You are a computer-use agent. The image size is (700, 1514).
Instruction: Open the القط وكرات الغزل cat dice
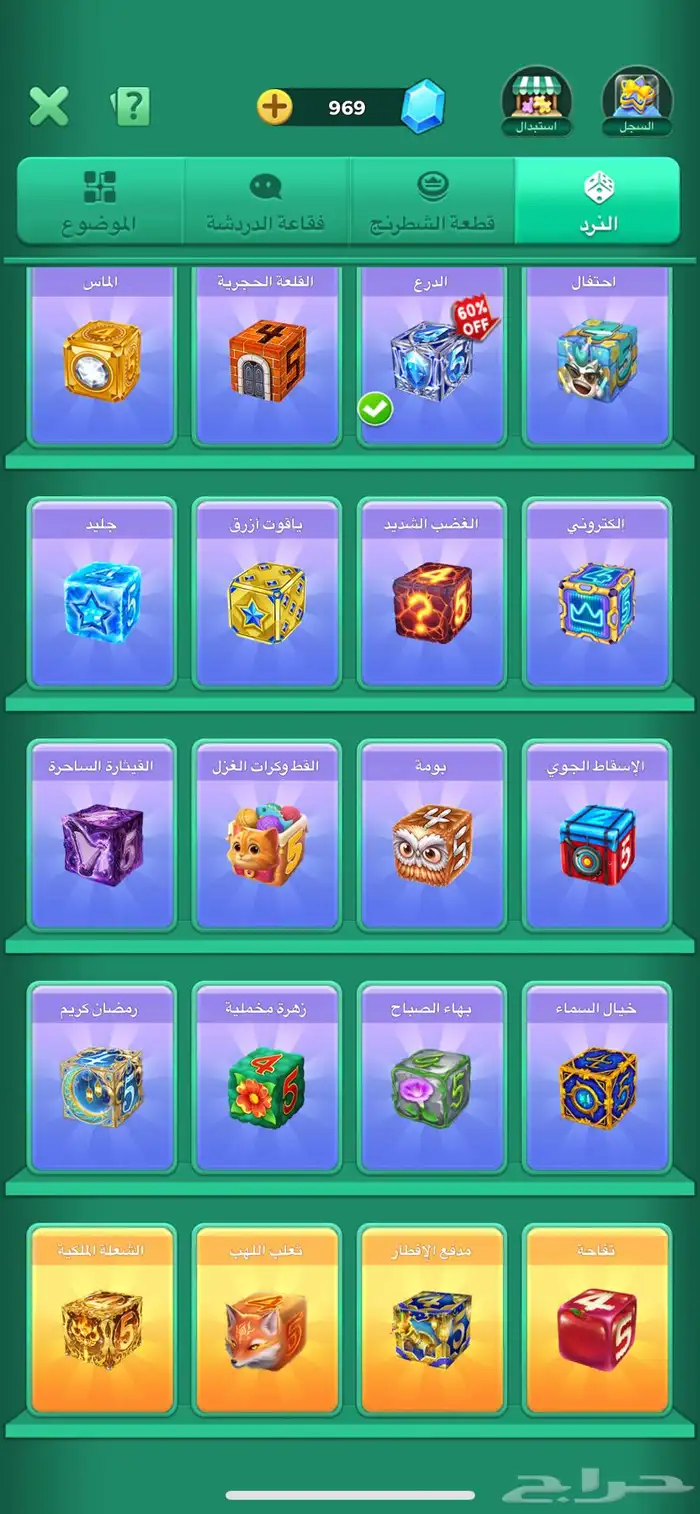click(x=266, y=840)
